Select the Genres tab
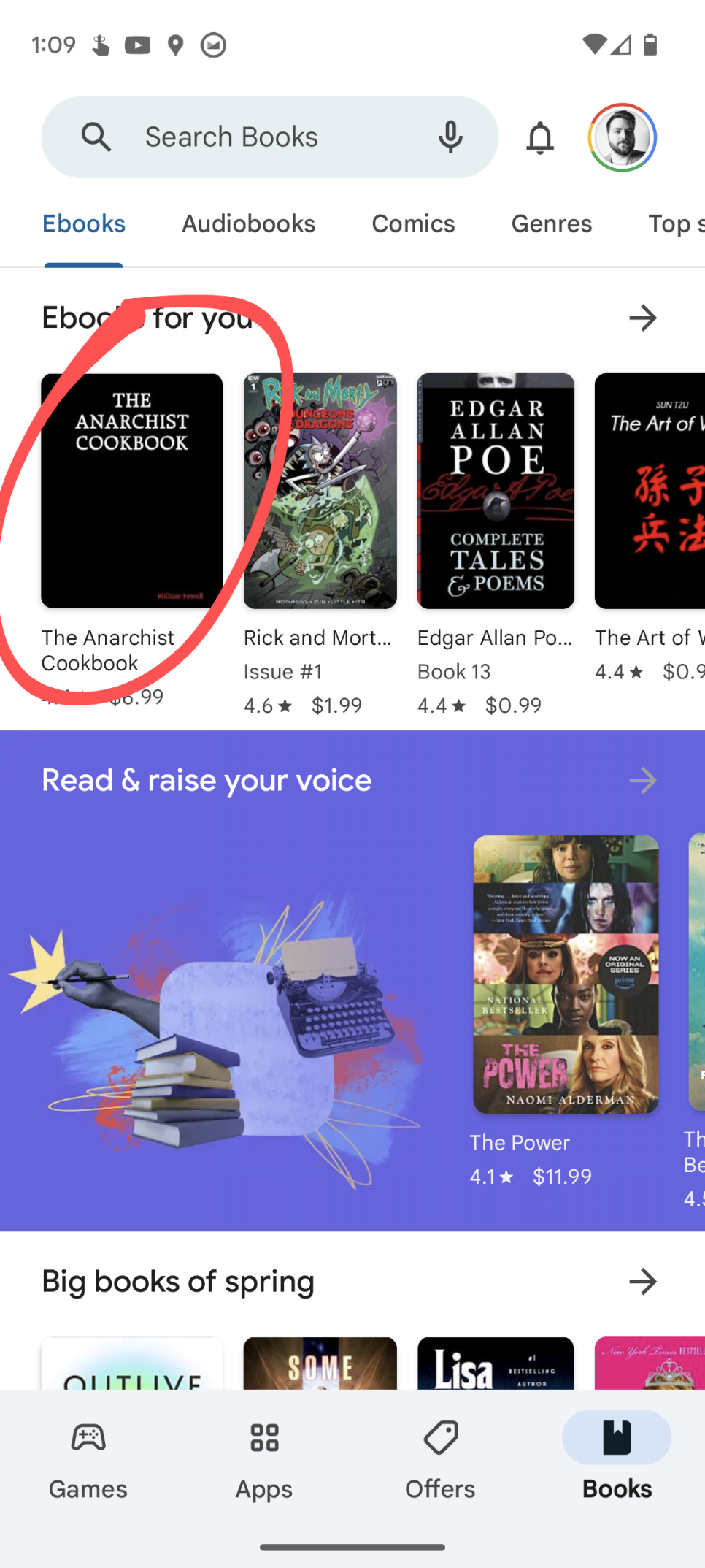705x1568 pixels. [x=551, y=223]
